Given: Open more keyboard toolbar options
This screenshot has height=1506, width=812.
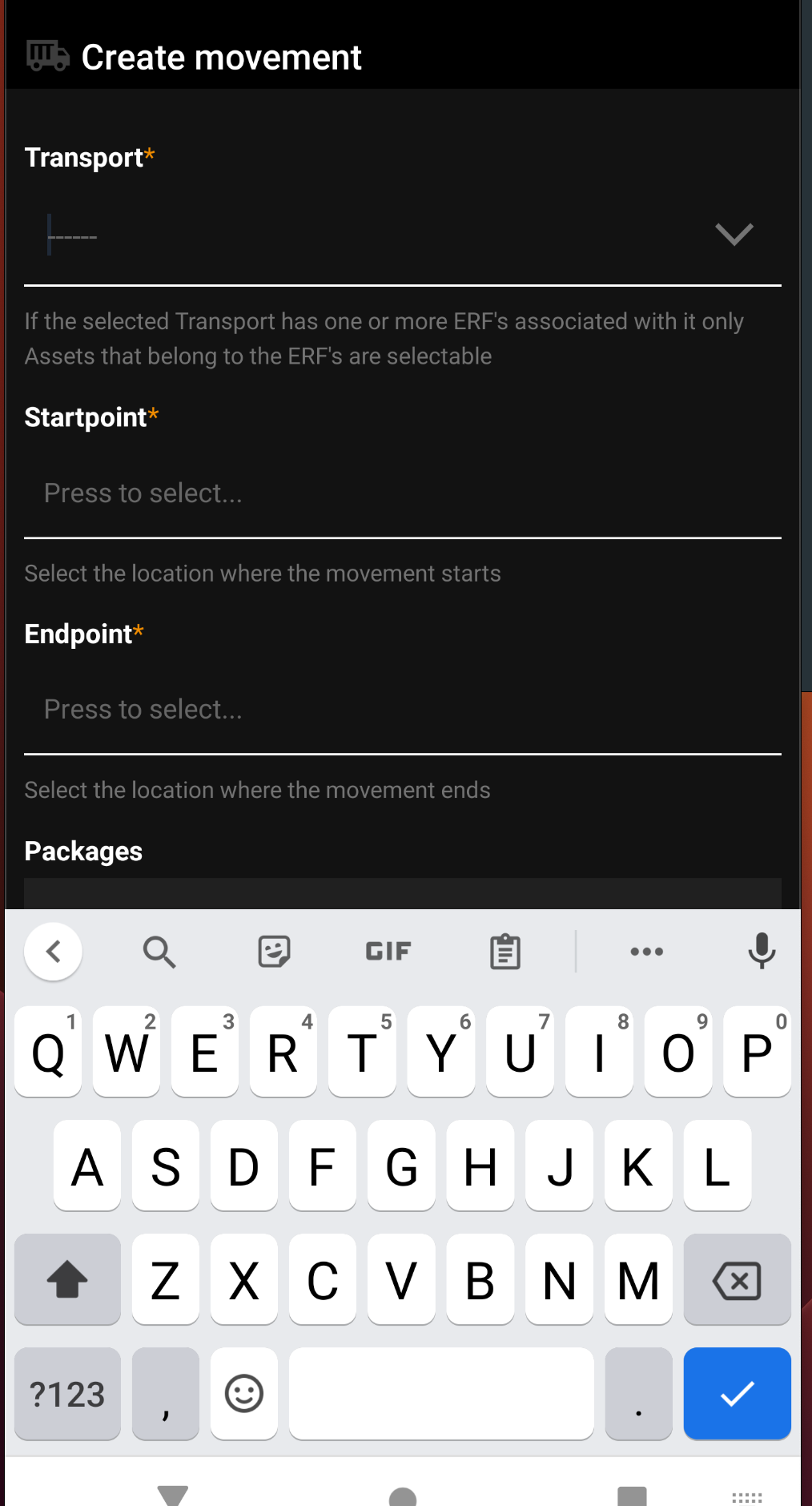Looking at the screenshot, I should [x=646, y=952].
